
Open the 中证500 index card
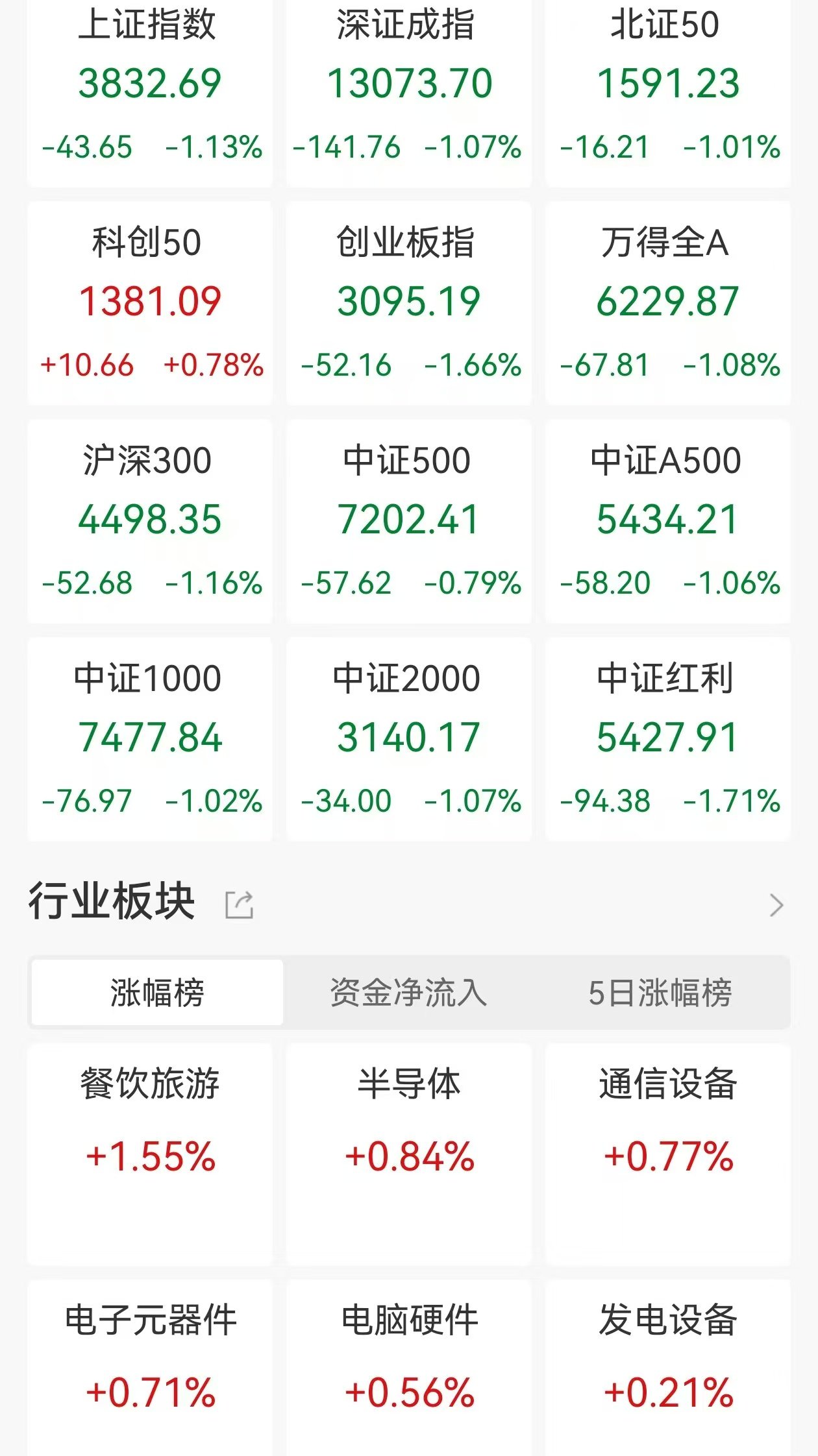[x=409, y=521]
